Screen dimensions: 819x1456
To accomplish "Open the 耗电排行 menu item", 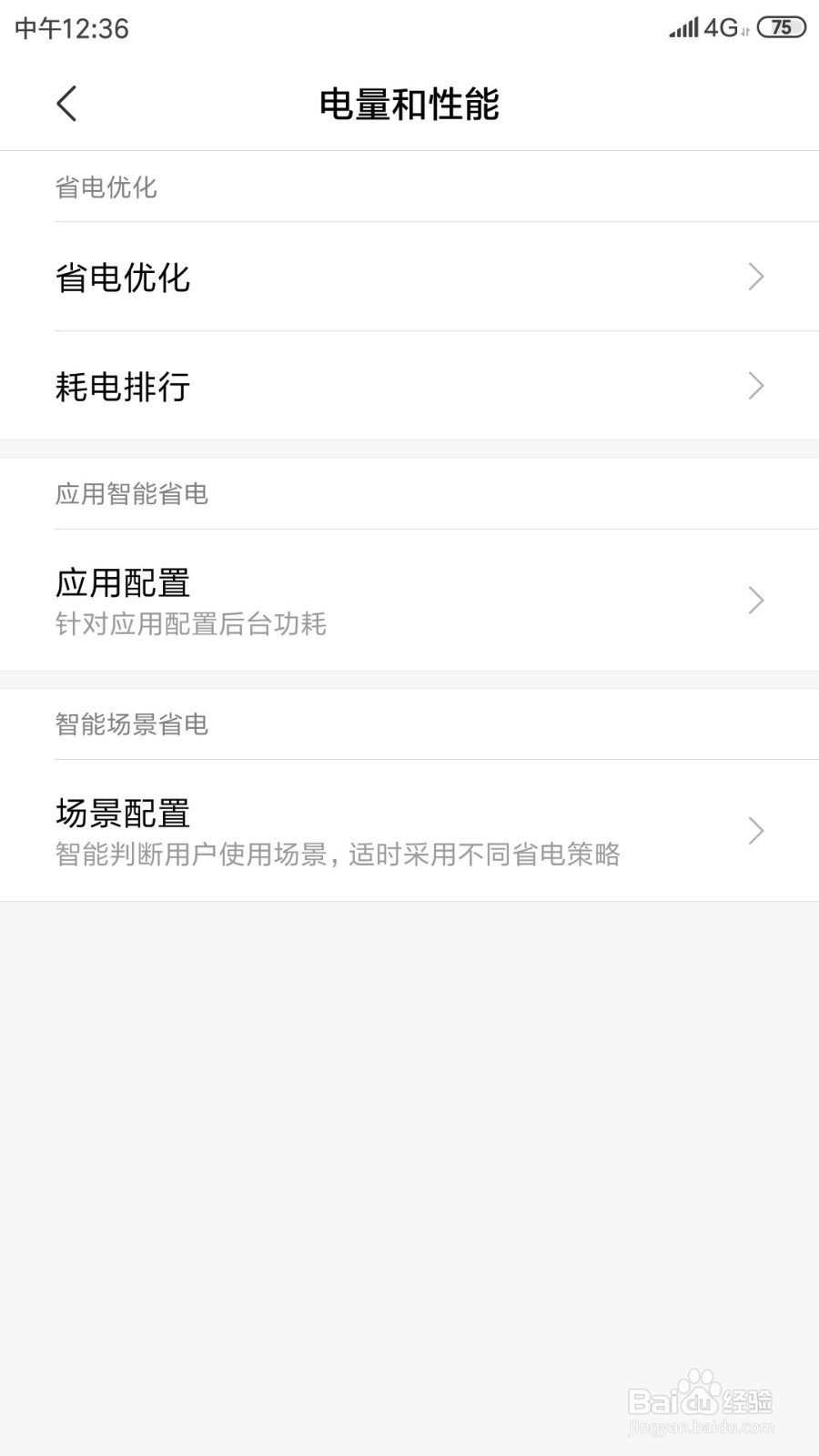I will pos(122,386).
